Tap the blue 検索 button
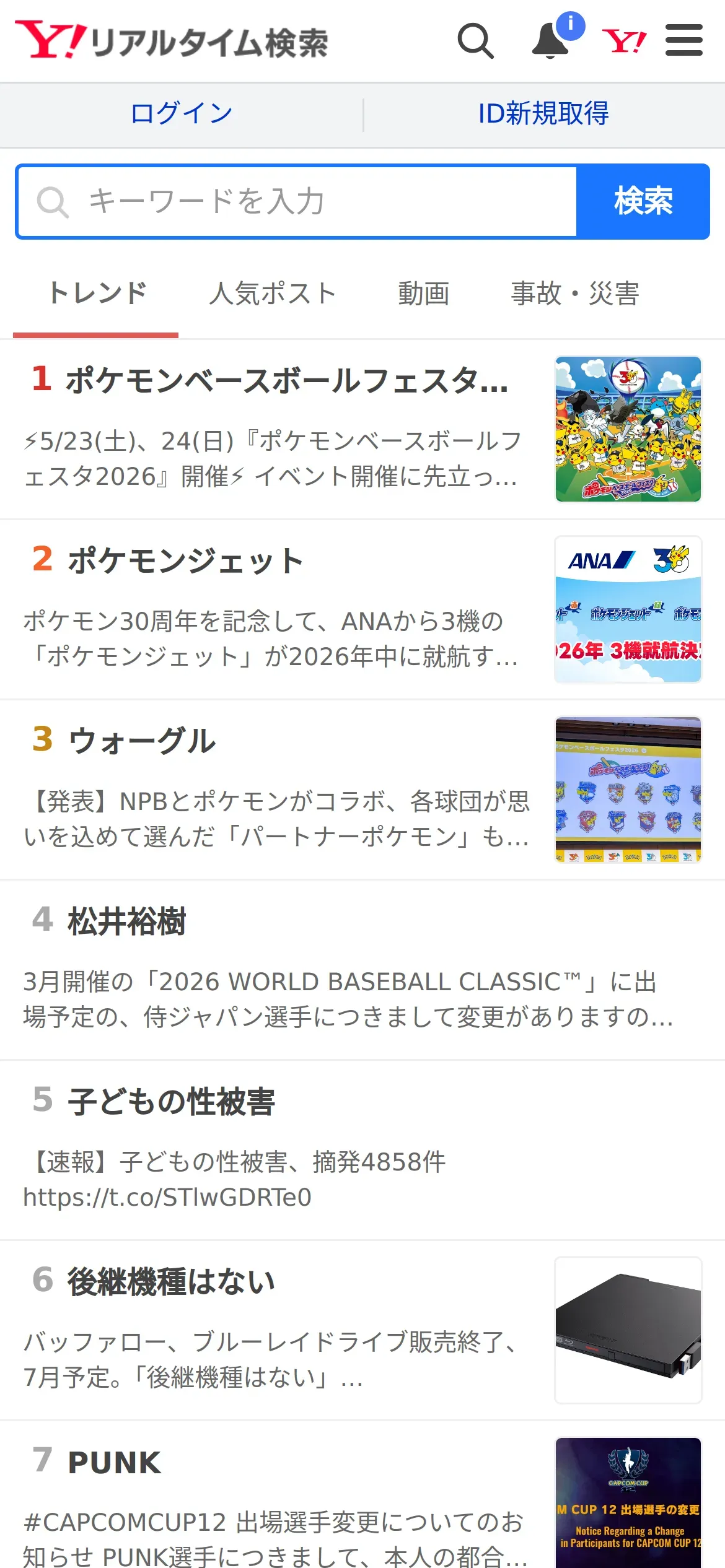Screen dimensions: 725x1568 (x=643, y=201)
